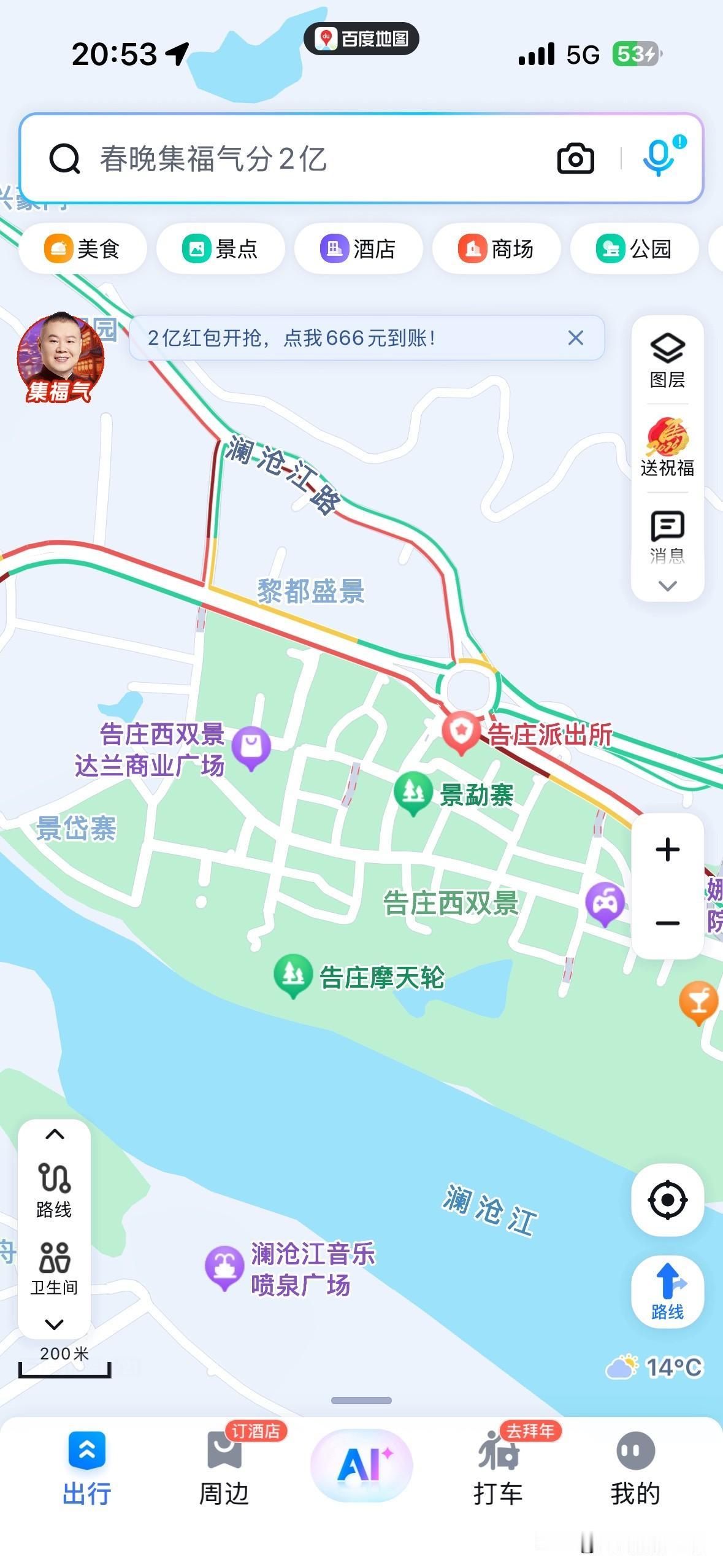Tap the blue 路线 directions button

(x=667, y=1292)
